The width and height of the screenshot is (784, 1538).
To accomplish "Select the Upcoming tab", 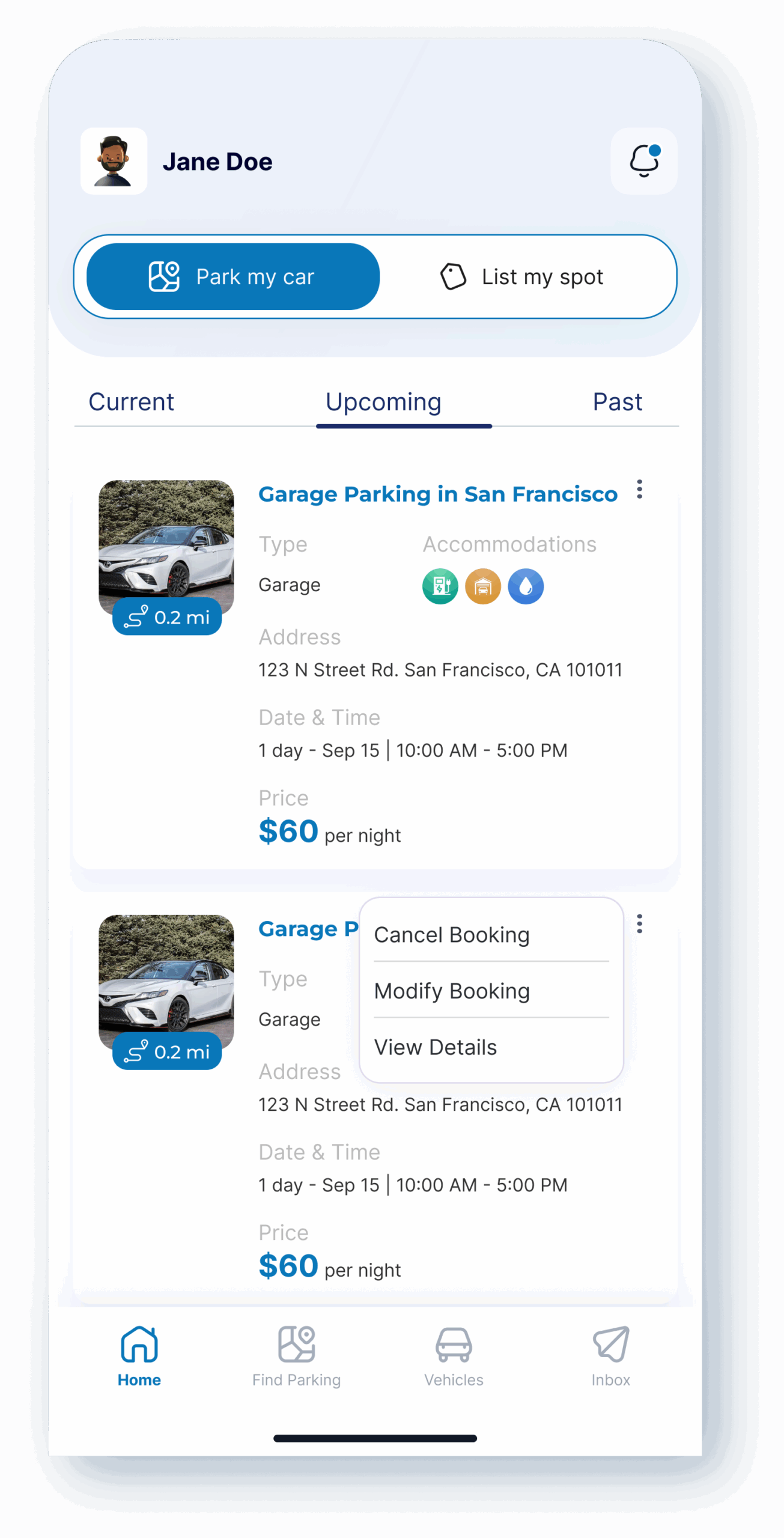I will coord(383,402).
